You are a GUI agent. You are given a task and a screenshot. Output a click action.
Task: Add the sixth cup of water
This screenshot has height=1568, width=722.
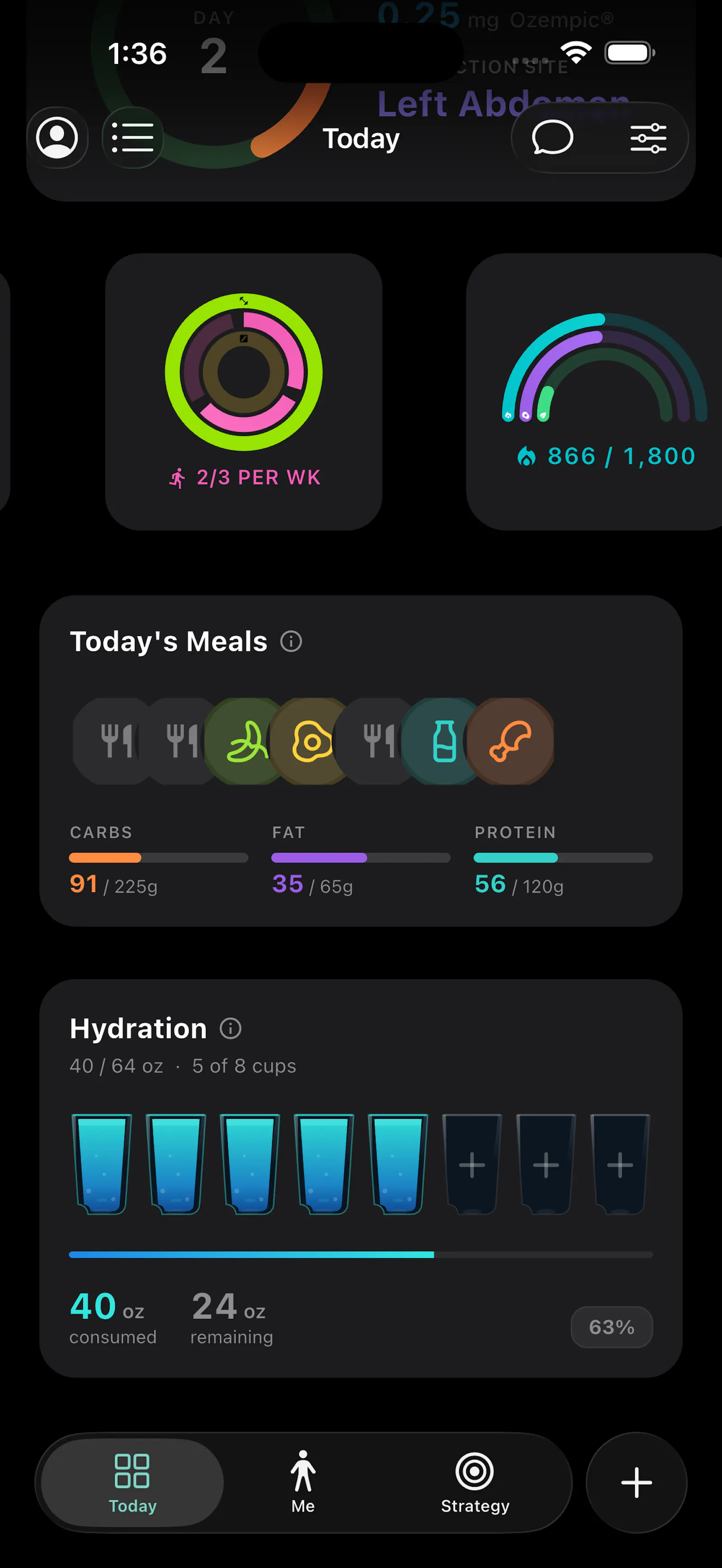point(472,1164)
